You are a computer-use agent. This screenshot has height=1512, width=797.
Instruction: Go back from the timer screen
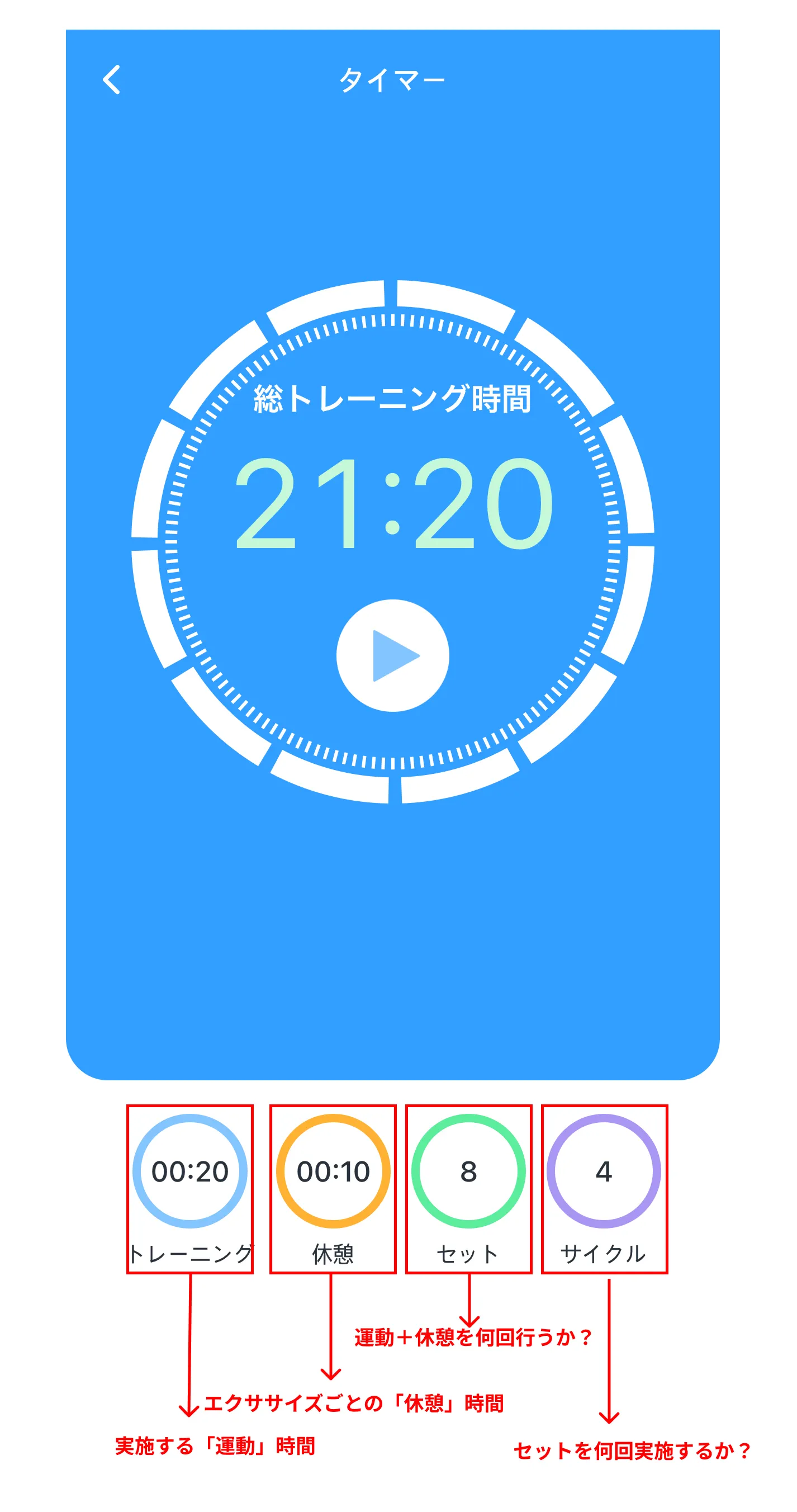pos(112,79)
